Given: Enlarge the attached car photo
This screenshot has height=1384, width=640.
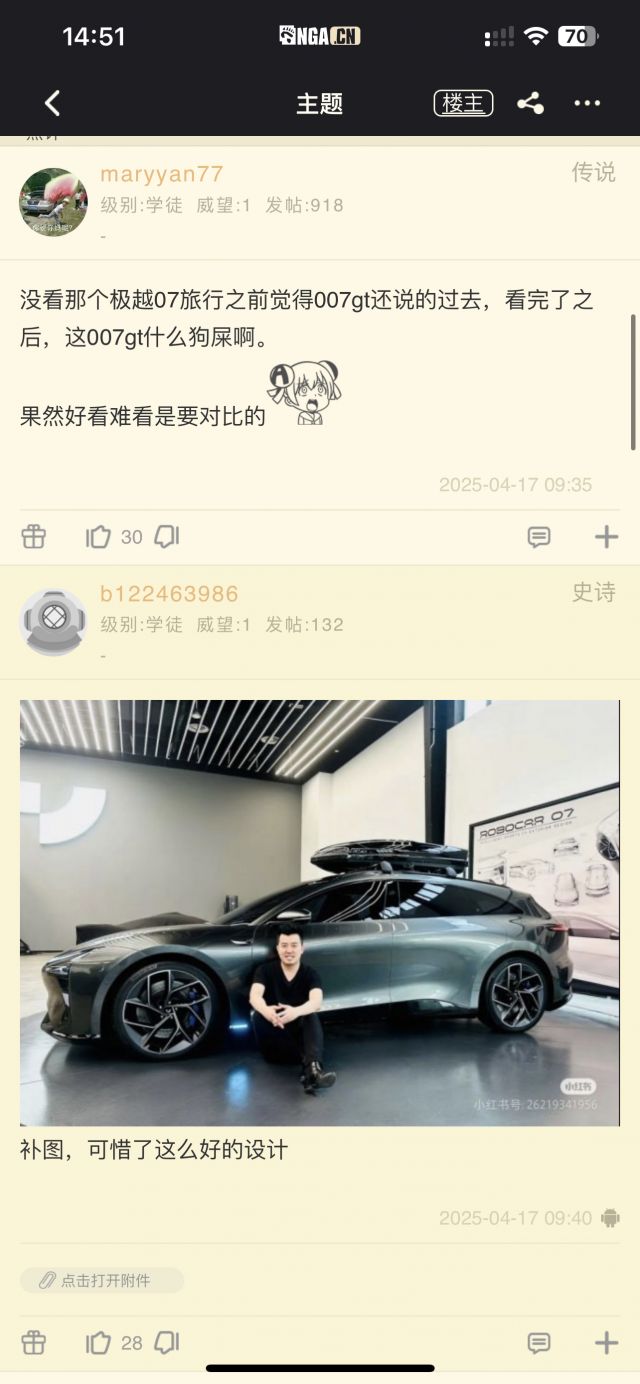Looking at the screenshot, I should click(320, 912).
